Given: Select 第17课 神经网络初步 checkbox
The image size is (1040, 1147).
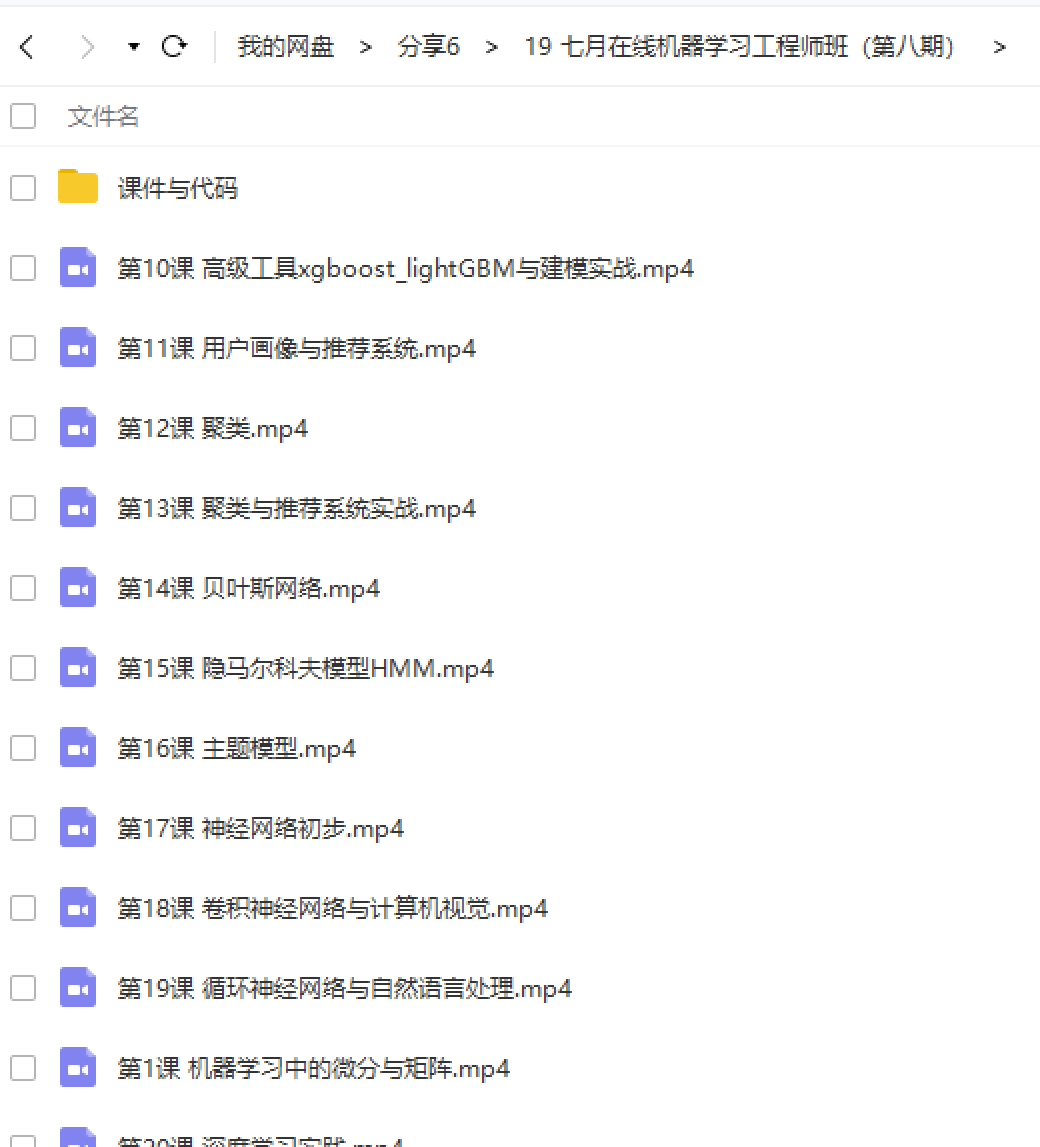Looking at the screenshot, I should (x=23, y=828).
